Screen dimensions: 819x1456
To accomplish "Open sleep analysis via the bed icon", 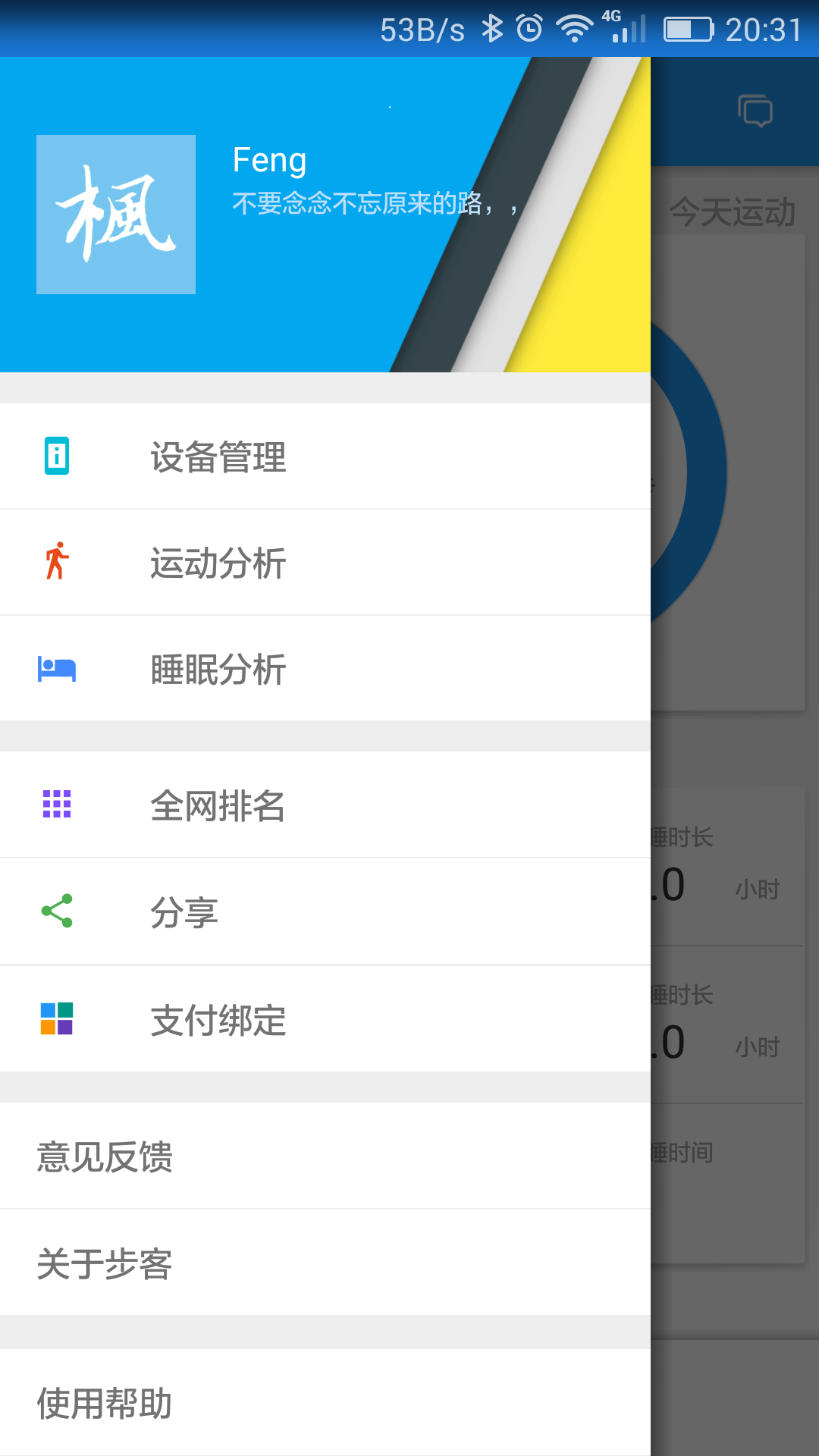I will (57, 669).
